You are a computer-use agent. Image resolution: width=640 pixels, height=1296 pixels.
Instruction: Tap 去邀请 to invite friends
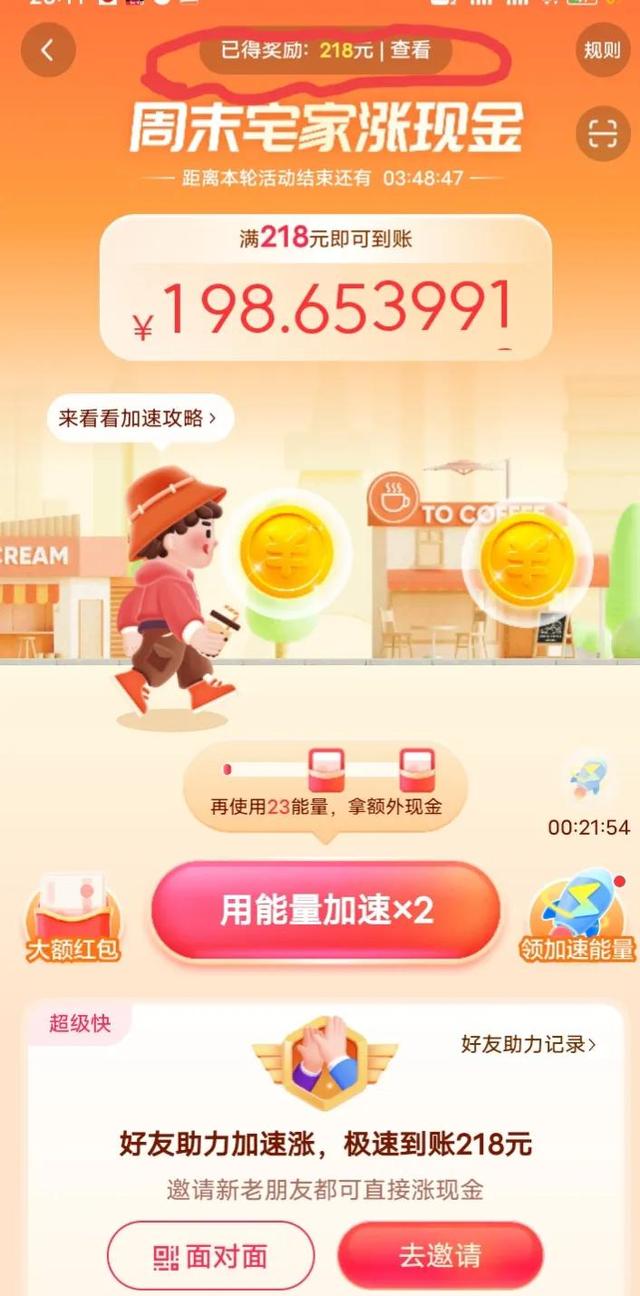[440, 1256]
